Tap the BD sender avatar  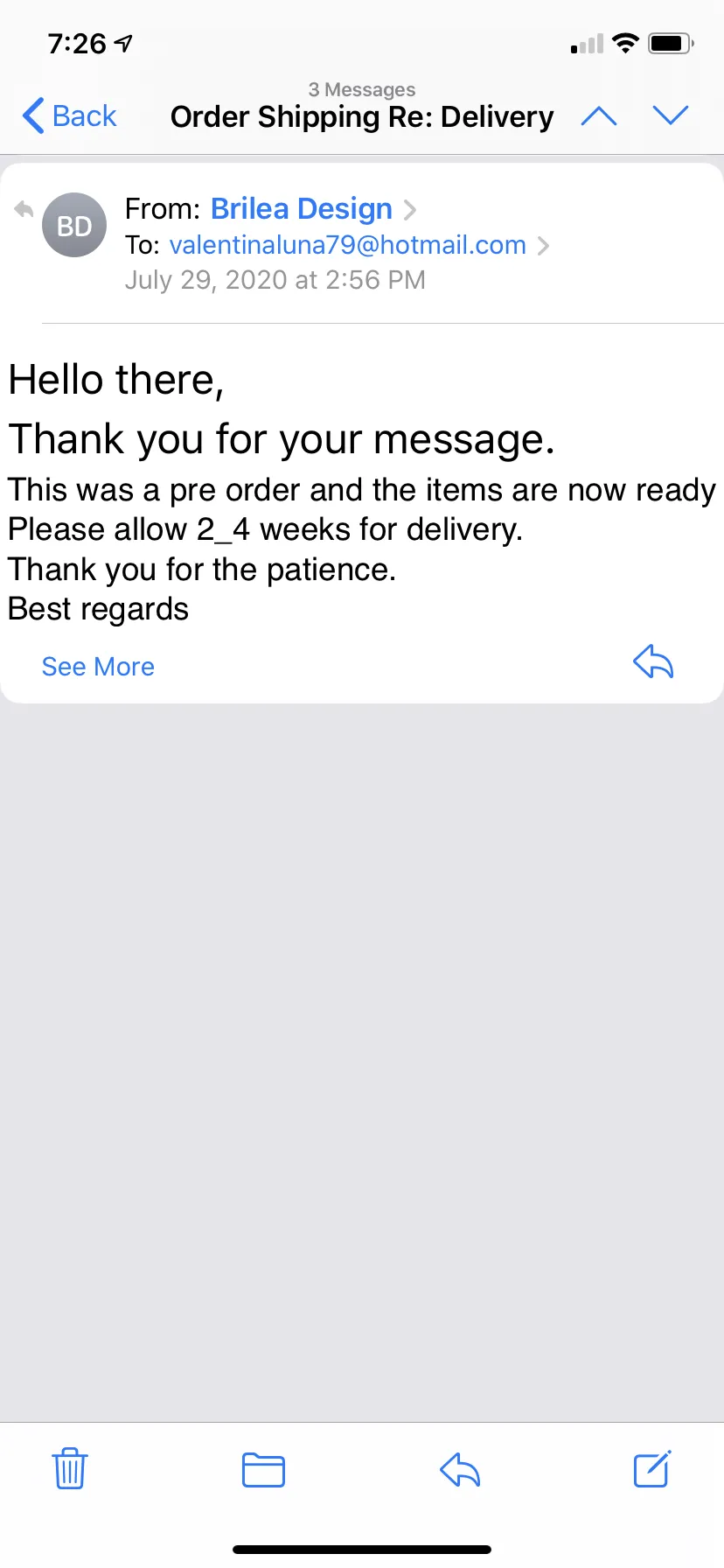pyautogui.click(x=74, y=225)
